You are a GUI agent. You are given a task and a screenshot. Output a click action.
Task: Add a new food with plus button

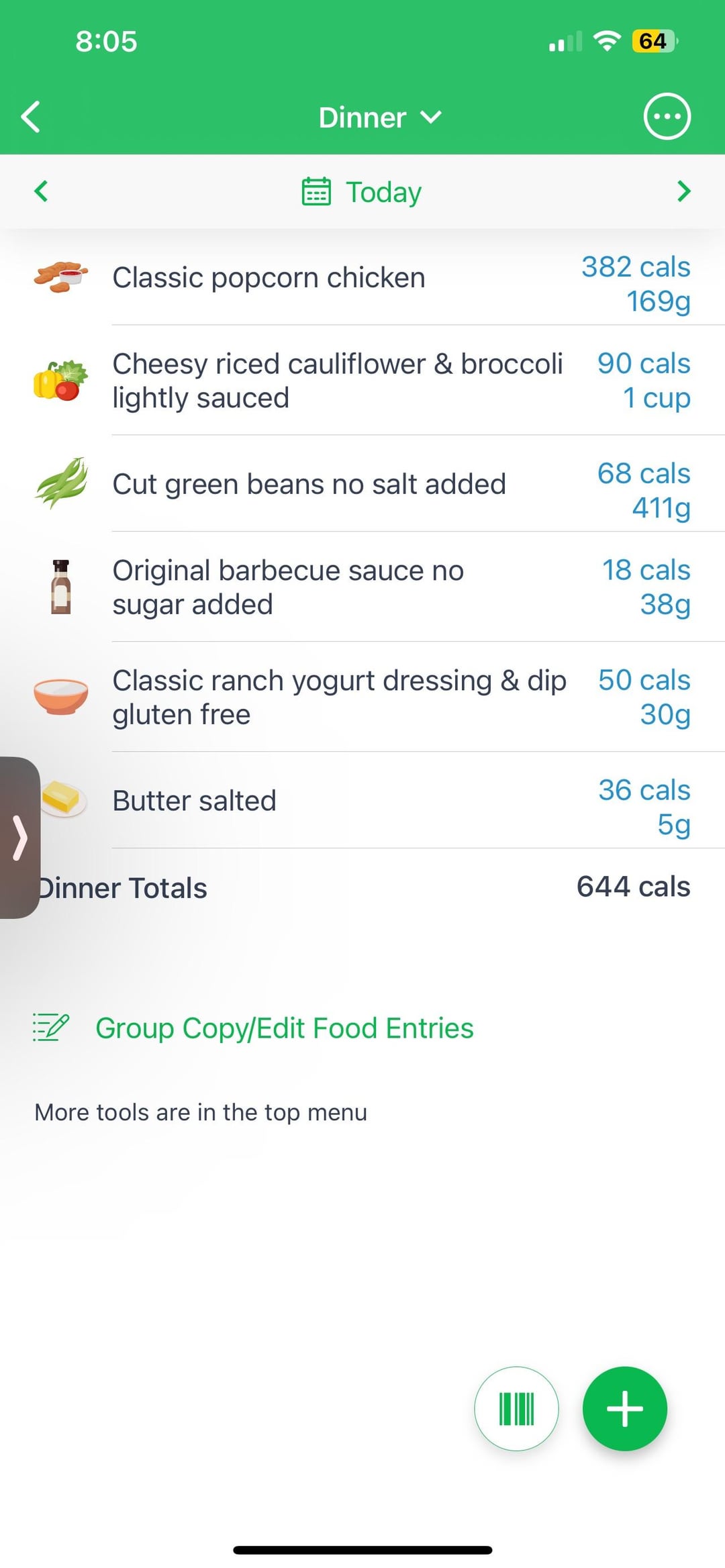pyautogui.click(x=625, y=1408)
